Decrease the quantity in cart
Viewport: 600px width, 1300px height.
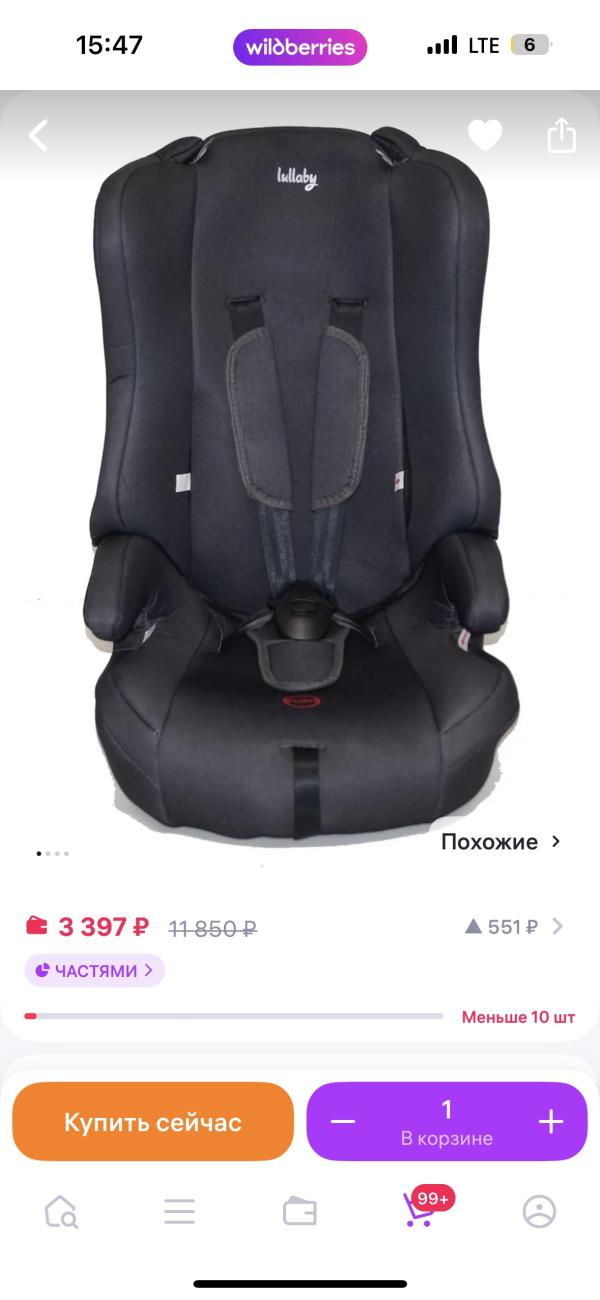343,1122
